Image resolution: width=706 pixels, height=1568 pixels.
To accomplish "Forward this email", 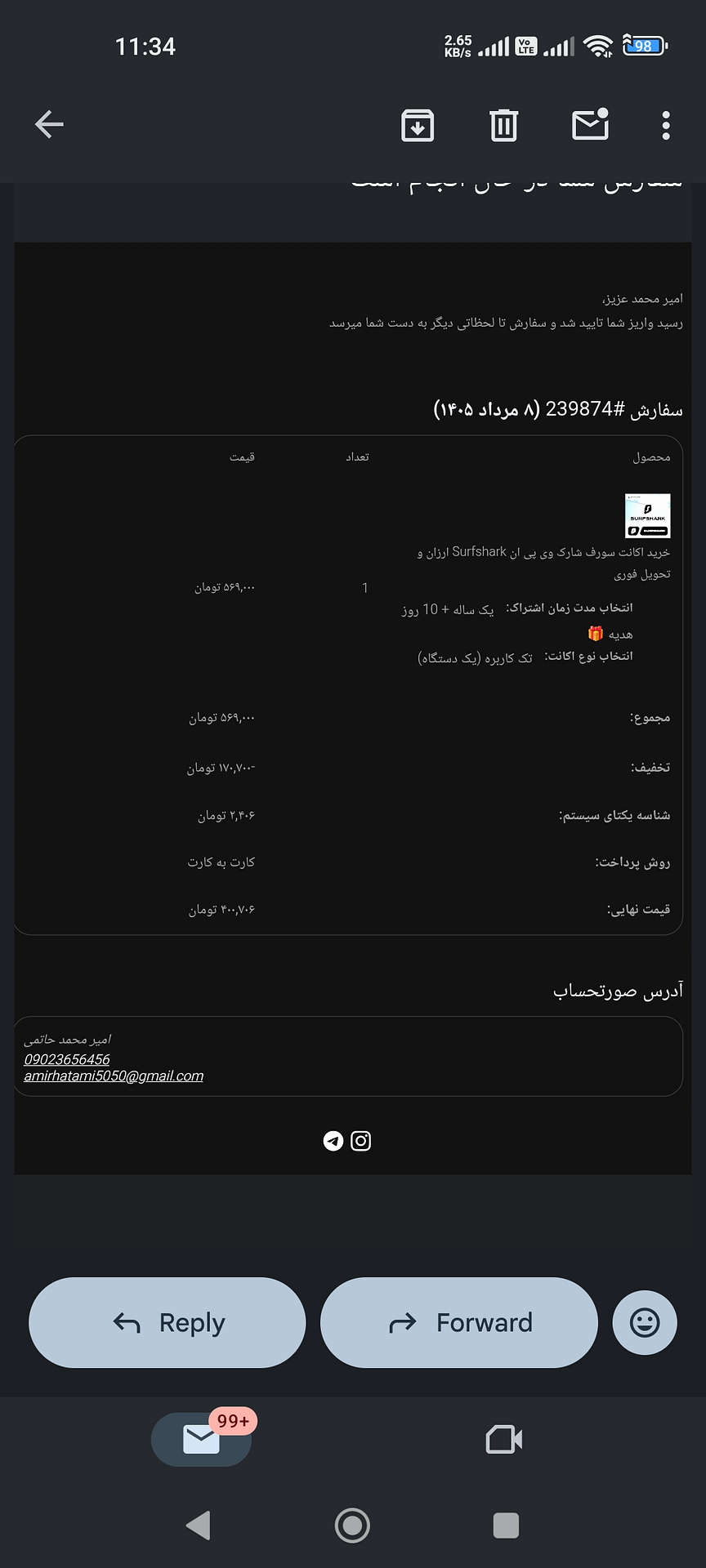I will 459,1322.
